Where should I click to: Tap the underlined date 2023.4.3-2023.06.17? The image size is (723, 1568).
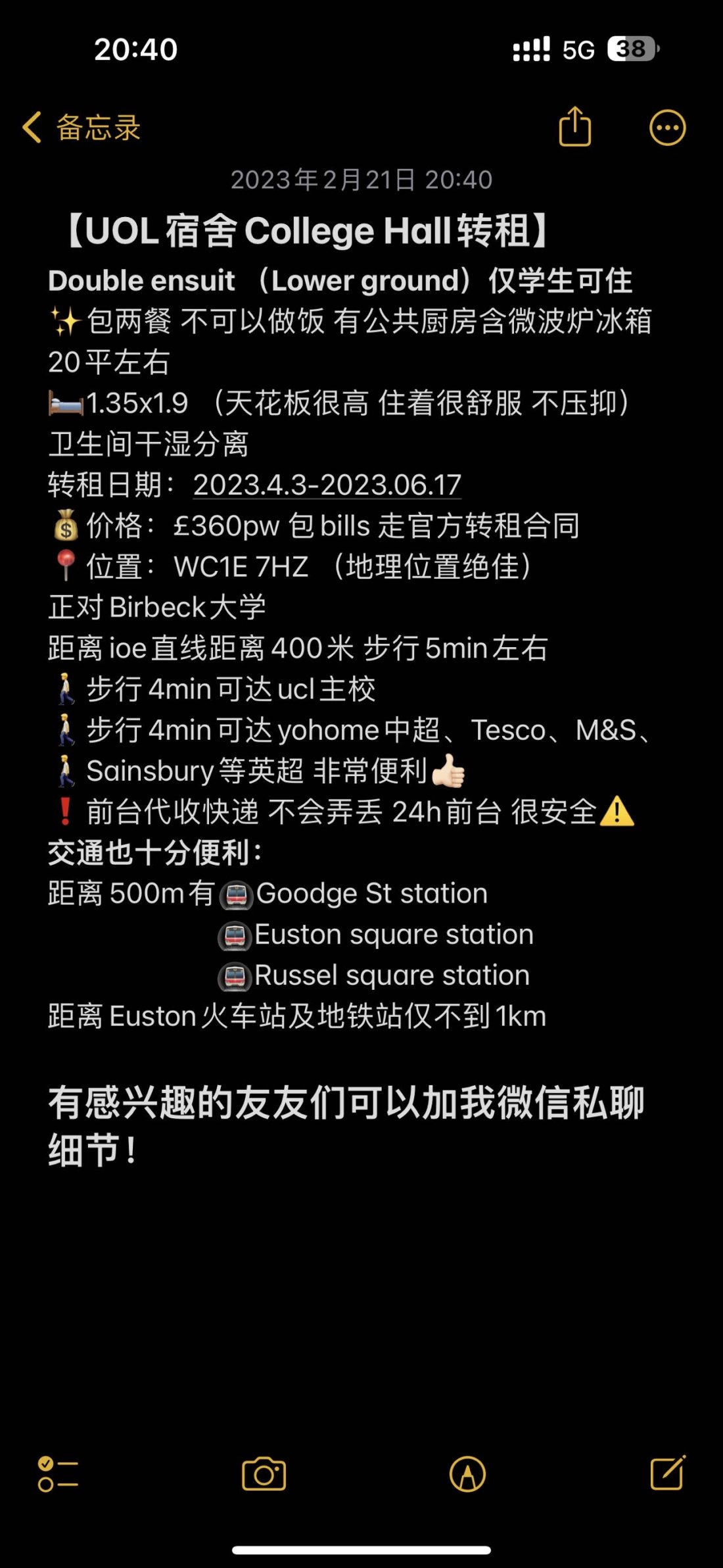point(327,485)
